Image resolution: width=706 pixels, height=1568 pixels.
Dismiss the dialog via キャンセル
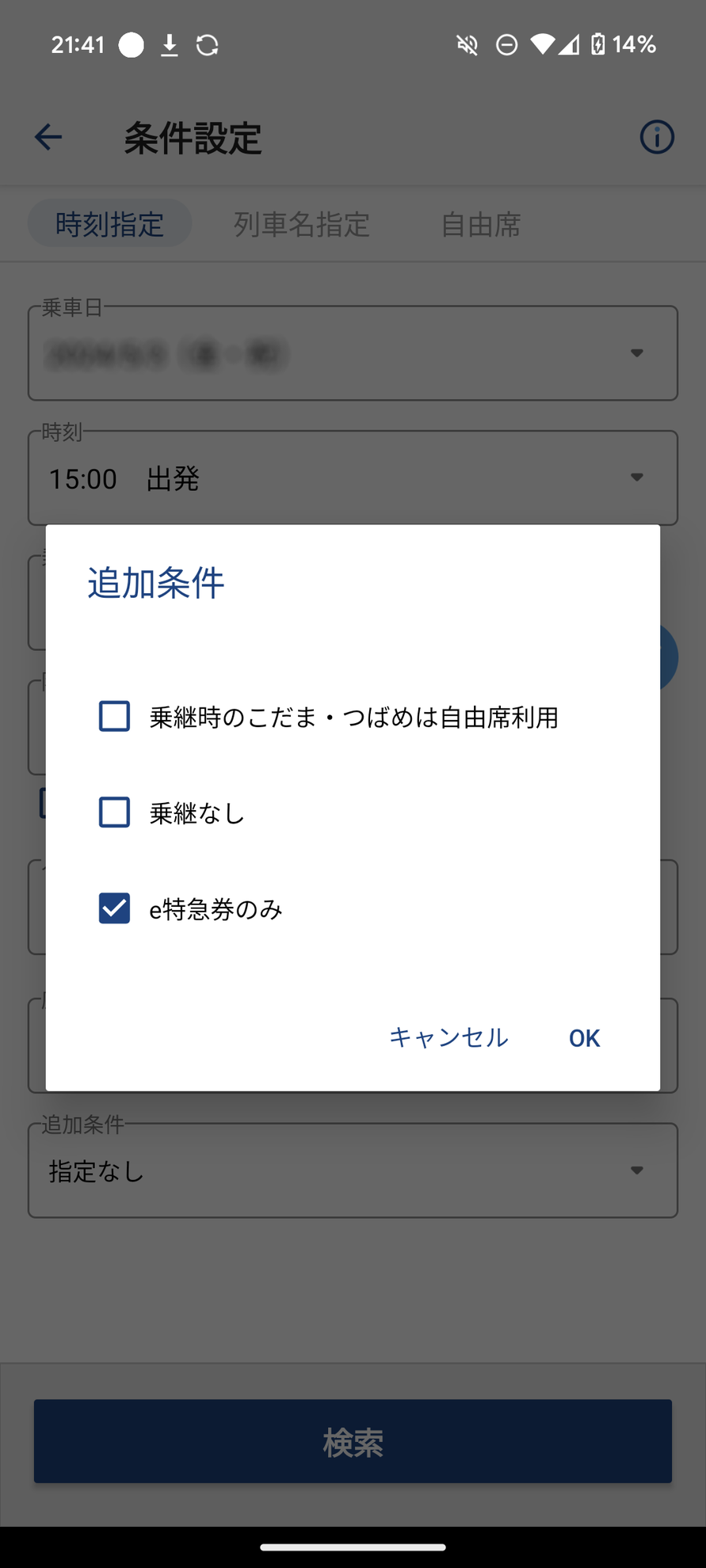[x=448, y=1037]
